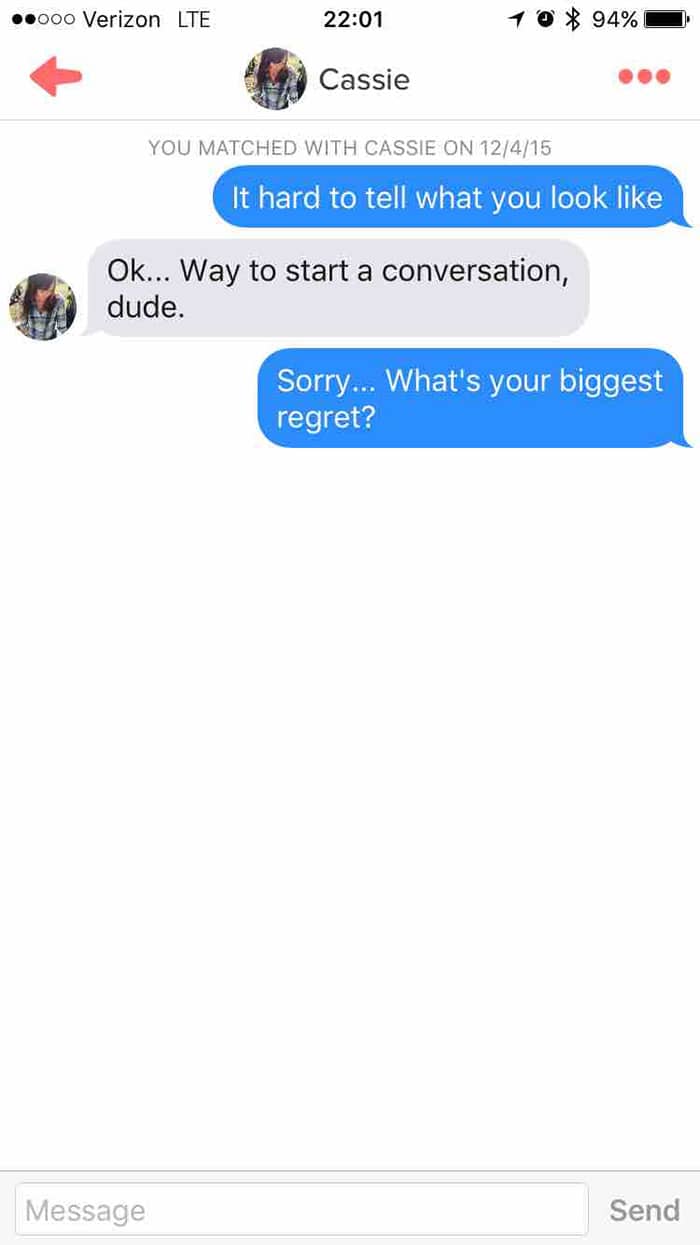Focus the Message text field
The width and height of the screenshot is (700, 1245).
[x=301, y=1210]
